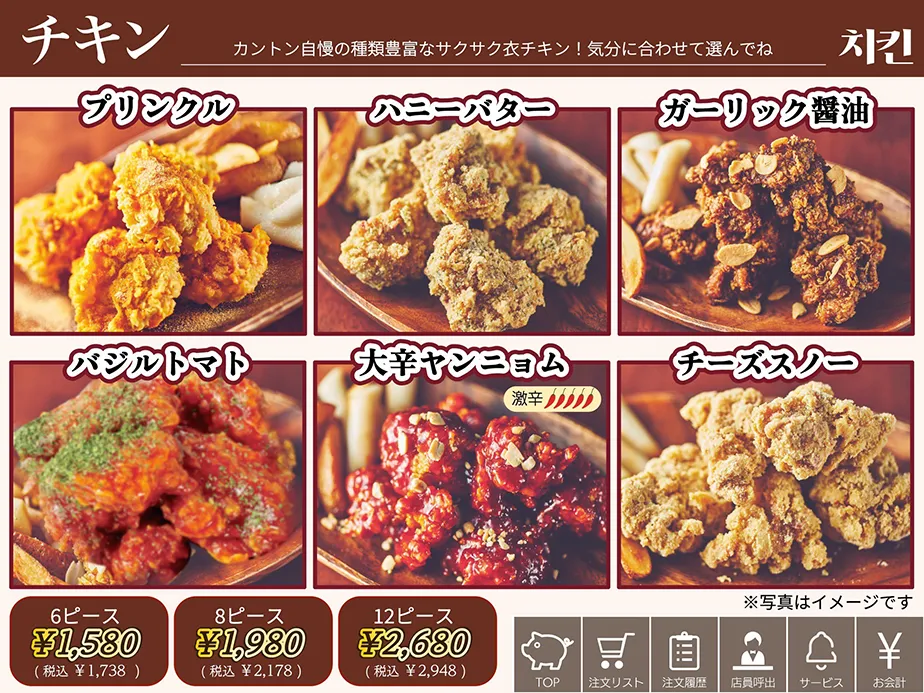
Task: Open the 注文リスト cart
Action: point(616,655)
